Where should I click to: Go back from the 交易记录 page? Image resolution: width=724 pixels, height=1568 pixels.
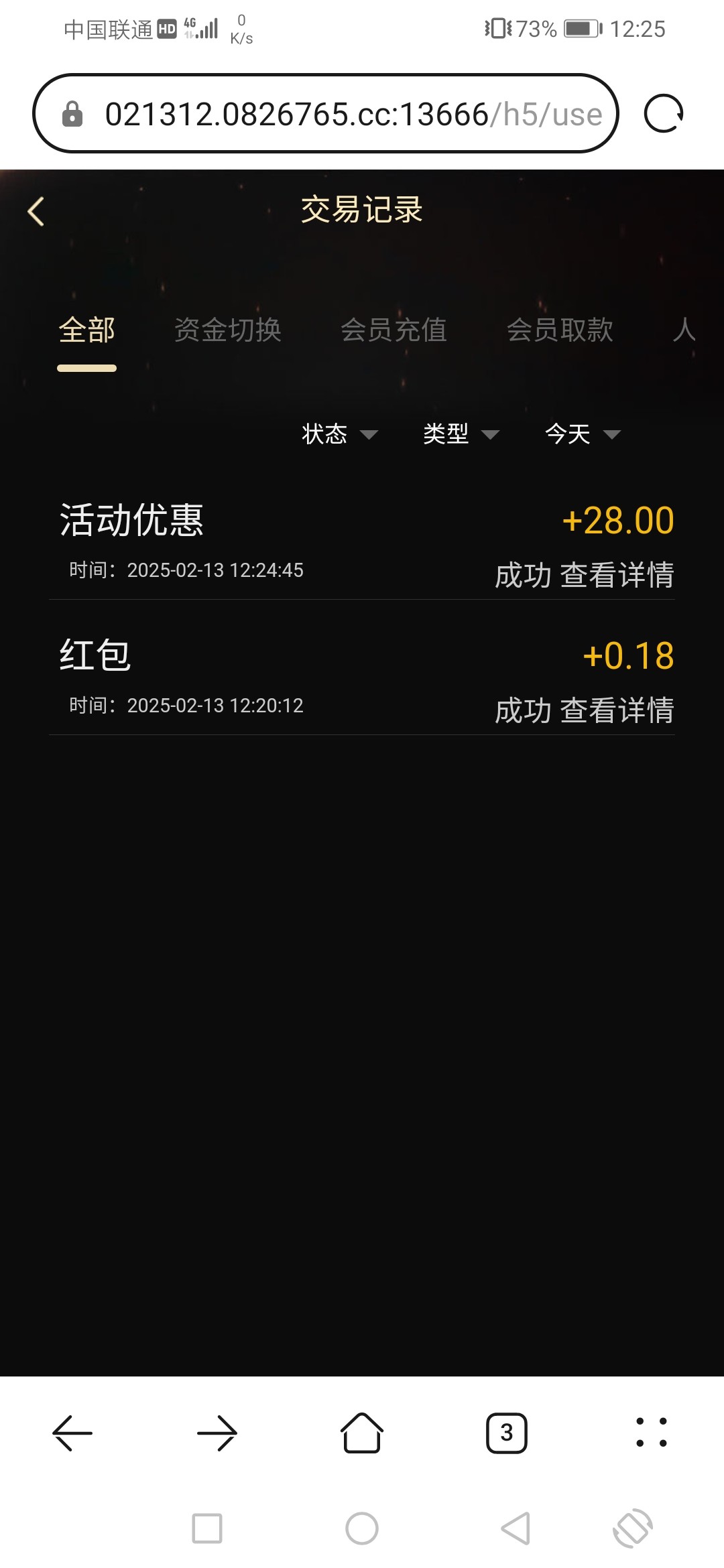click(36, 212)
